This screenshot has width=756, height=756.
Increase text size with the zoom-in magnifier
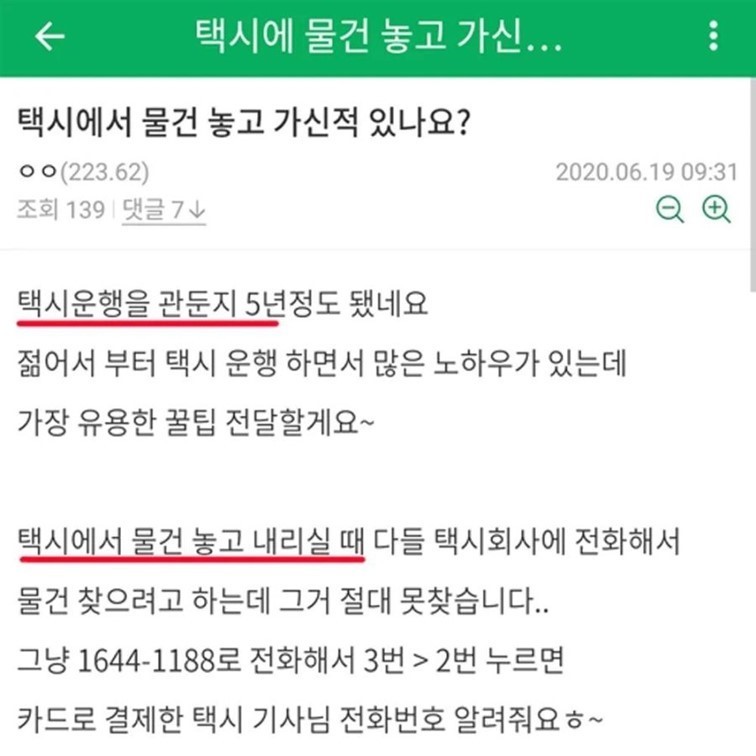tap(717, 209)
